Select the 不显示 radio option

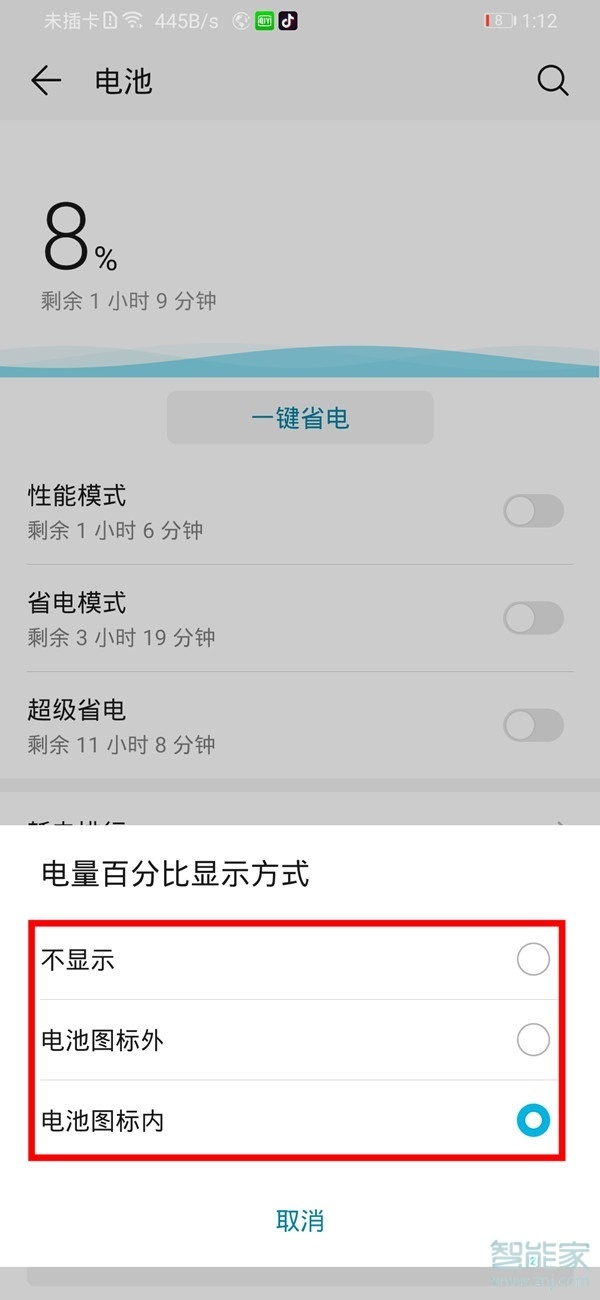pos(533,960)
